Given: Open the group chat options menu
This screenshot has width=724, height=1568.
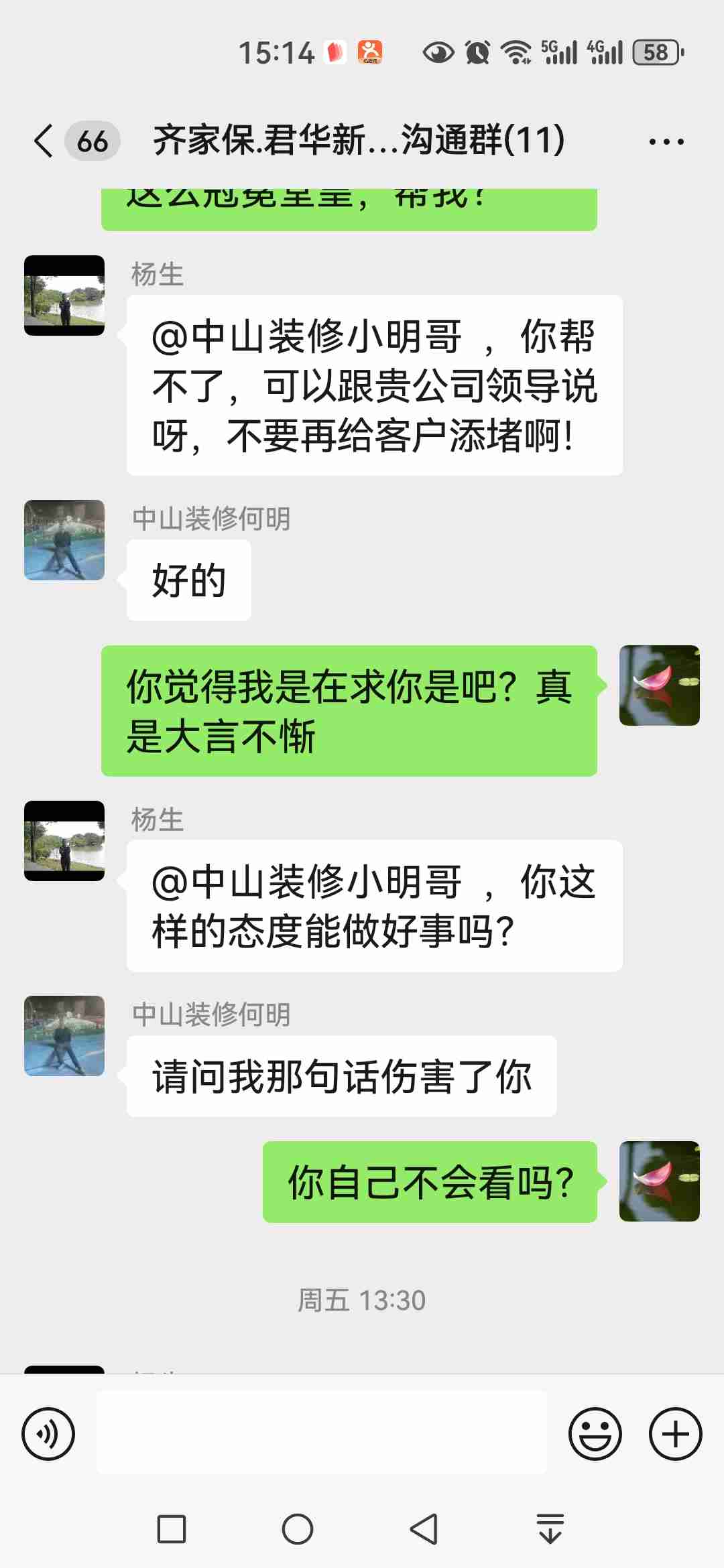Looking at the screenshot, I should 666,141.
